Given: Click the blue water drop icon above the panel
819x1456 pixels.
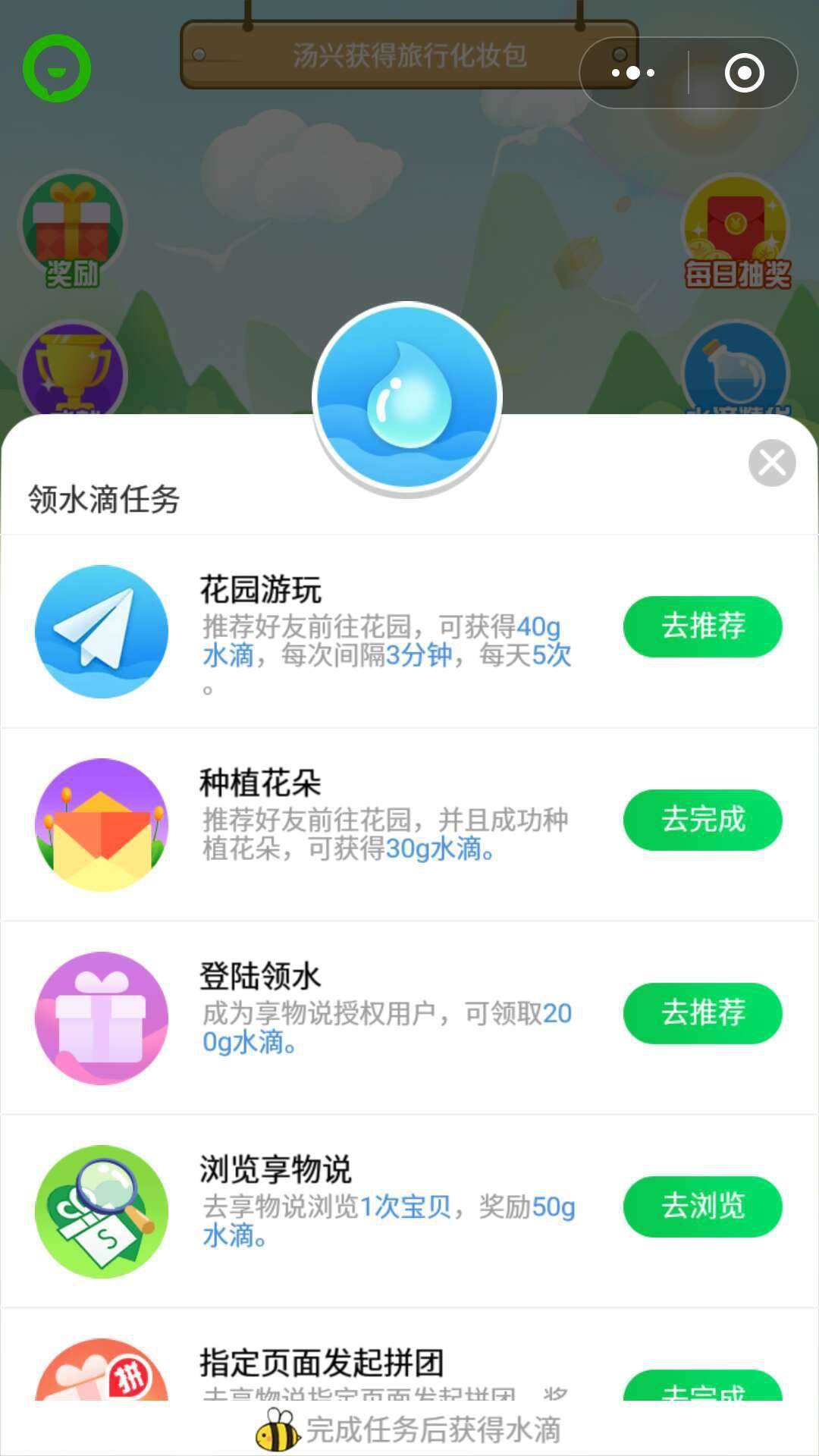Looking at the screenshot, I should coord(407,398).
